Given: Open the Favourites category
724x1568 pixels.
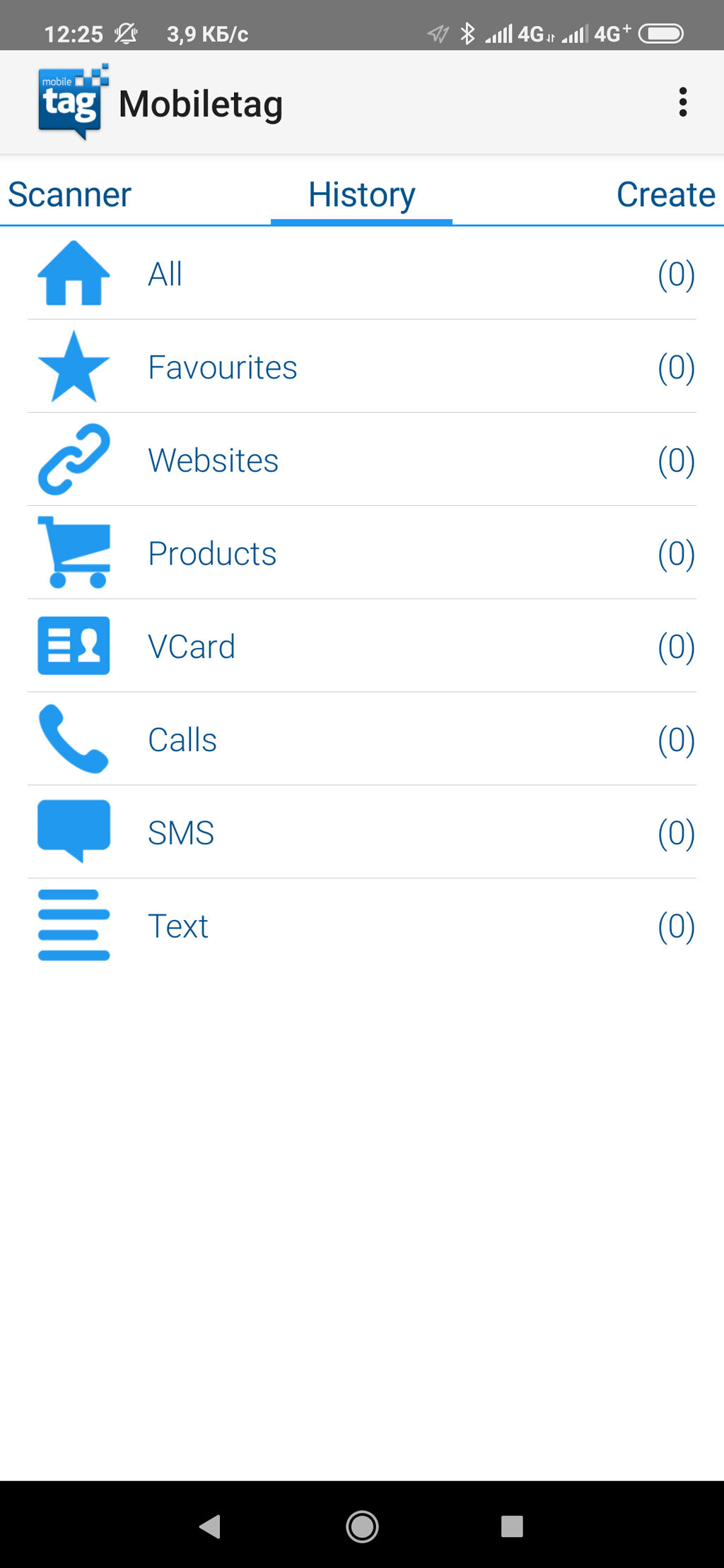Looking at the screenshot, I should click(x=362, y=367).
